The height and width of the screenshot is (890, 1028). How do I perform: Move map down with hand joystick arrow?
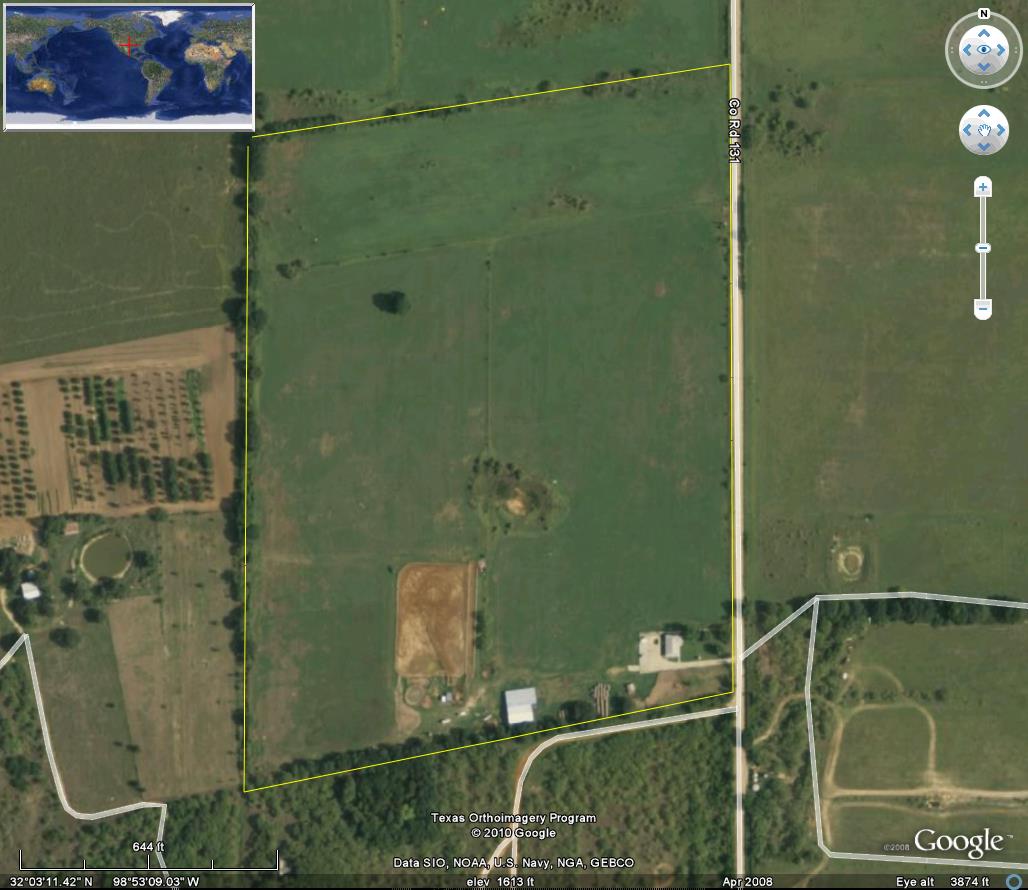coord(984,147)
